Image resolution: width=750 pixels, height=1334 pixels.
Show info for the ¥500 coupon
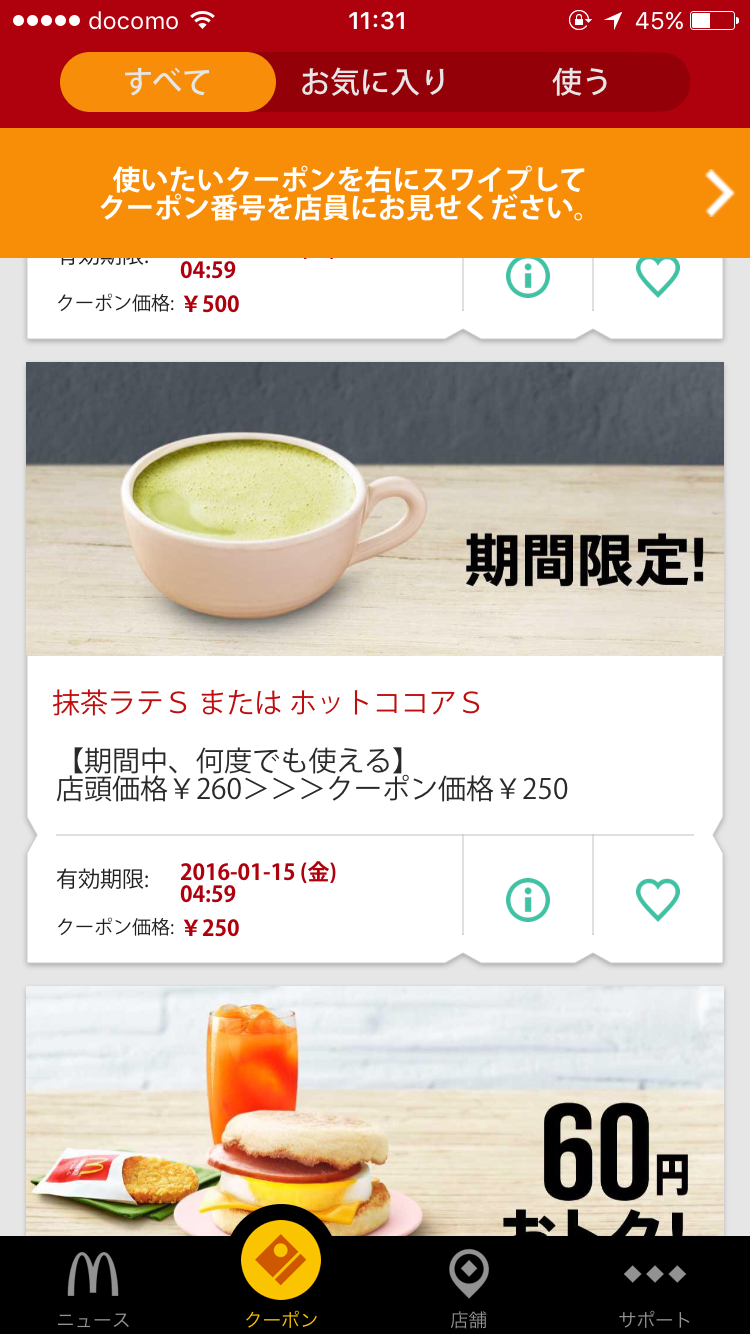[528, 278]
